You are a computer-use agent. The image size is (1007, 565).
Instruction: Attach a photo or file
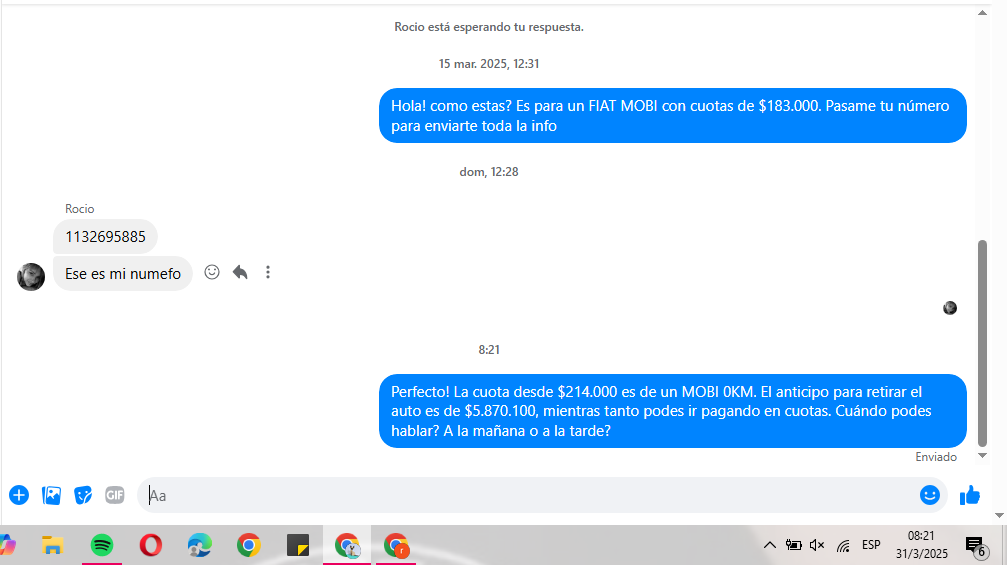coord(51,495)
